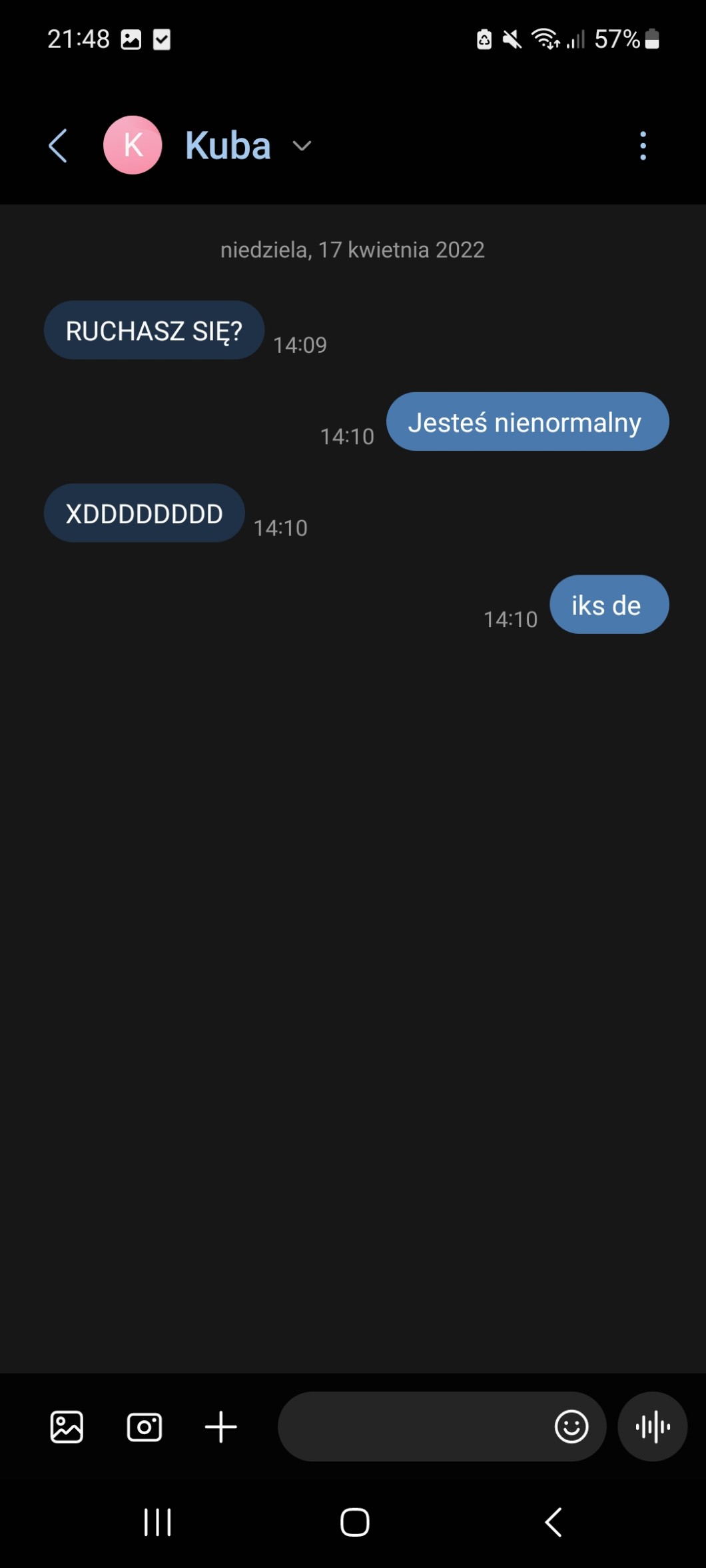The width and height of the screenshot is (706, 1568).
Task: Go to the home screen
Action: (354, 1522)
